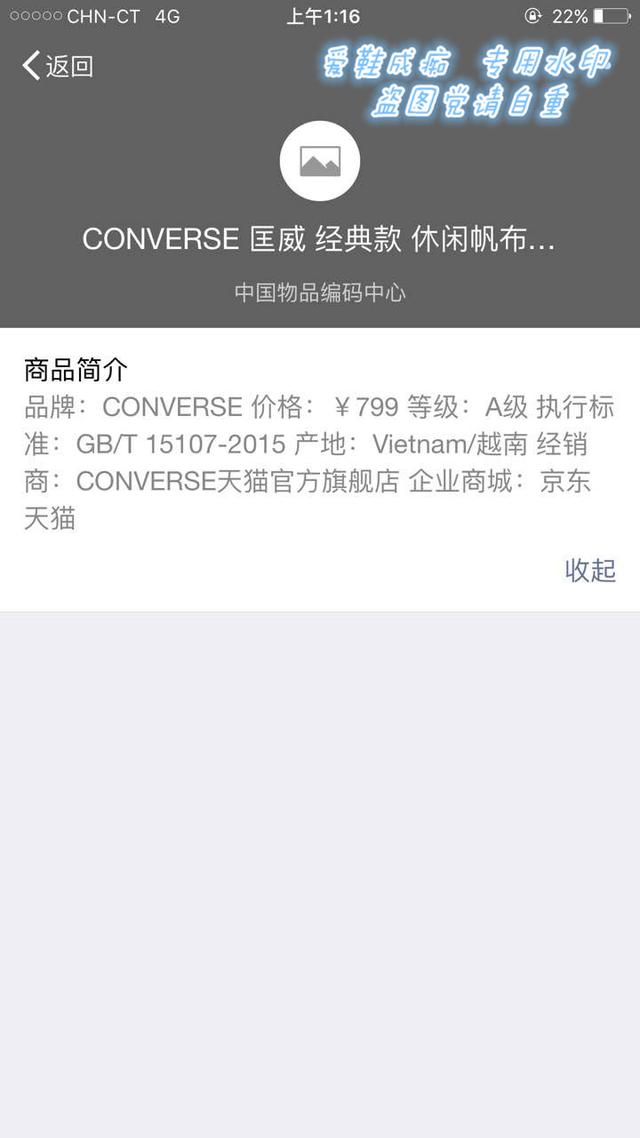Go back using the 返回 button
The height and width of the screenshot is (1138, 640).
coord(58,66)
